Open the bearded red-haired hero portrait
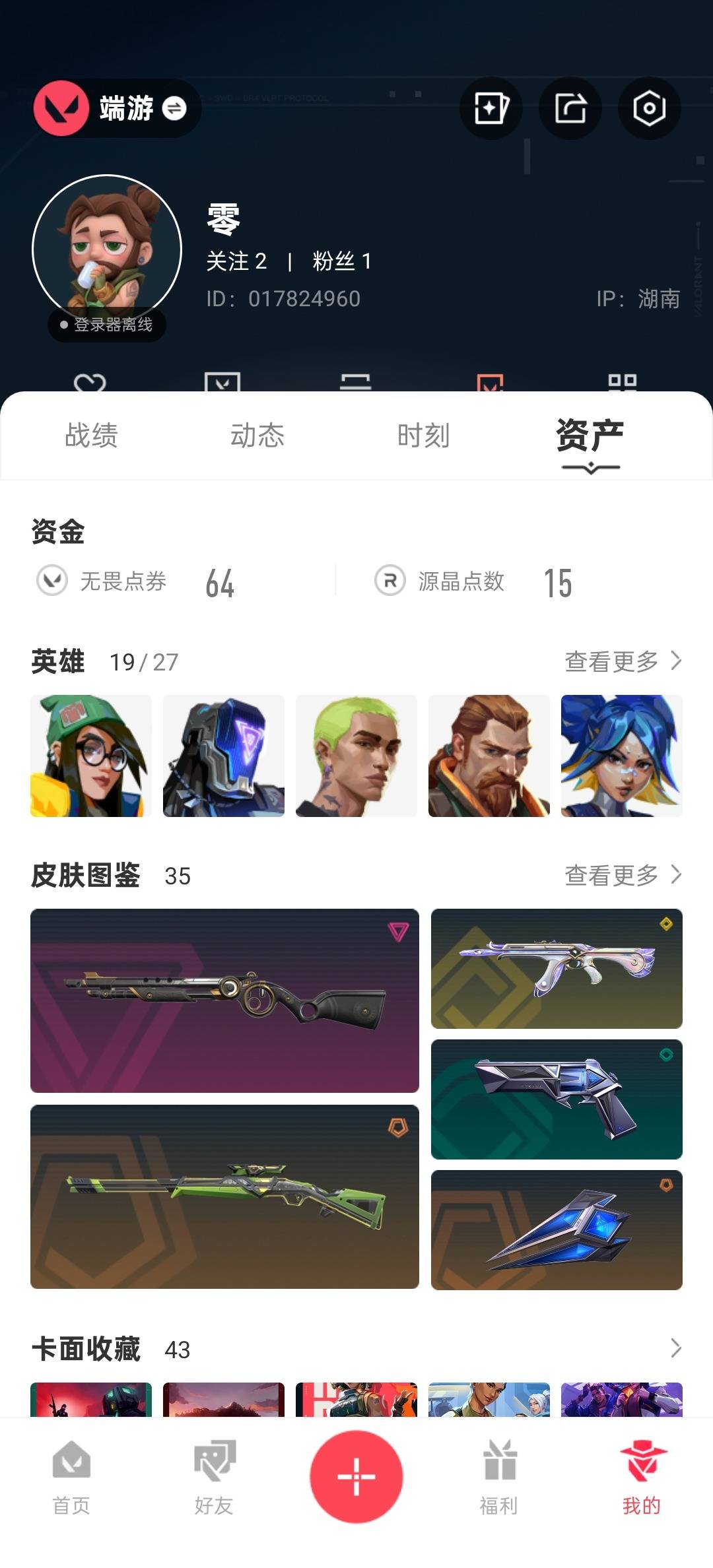The image size is (713, 1568). coord(489,756)
